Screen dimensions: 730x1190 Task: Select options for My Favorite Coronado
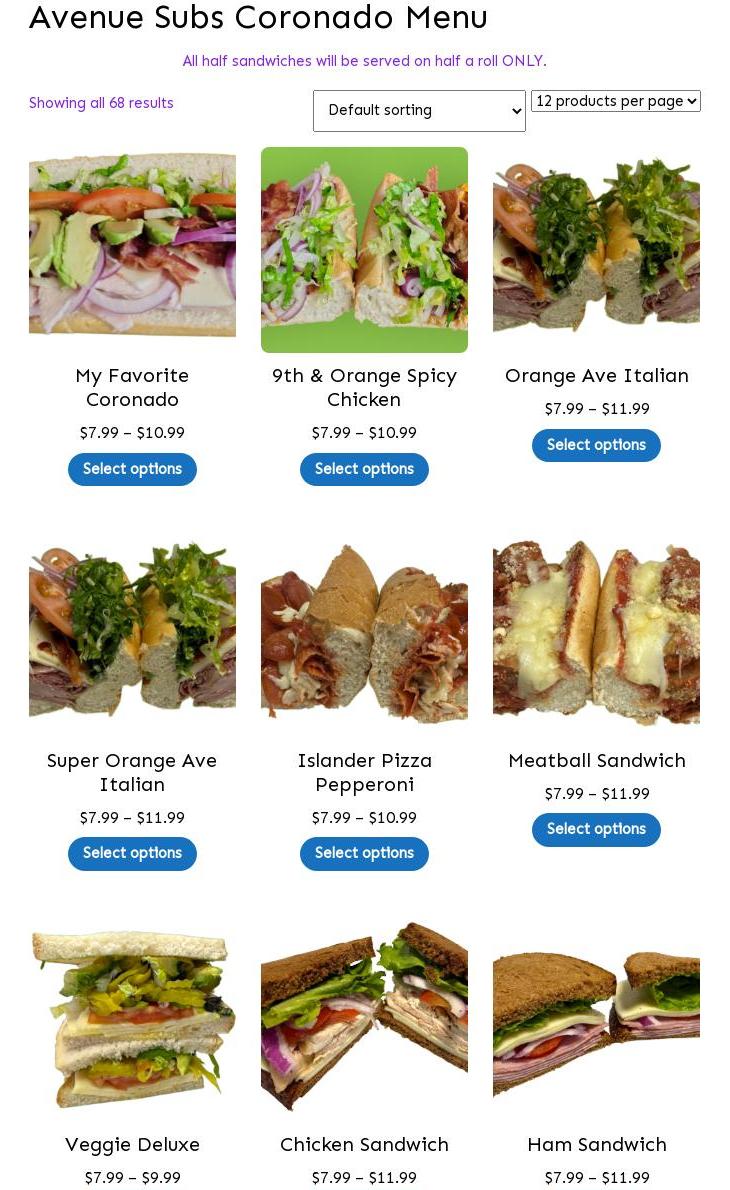(132, 469)
